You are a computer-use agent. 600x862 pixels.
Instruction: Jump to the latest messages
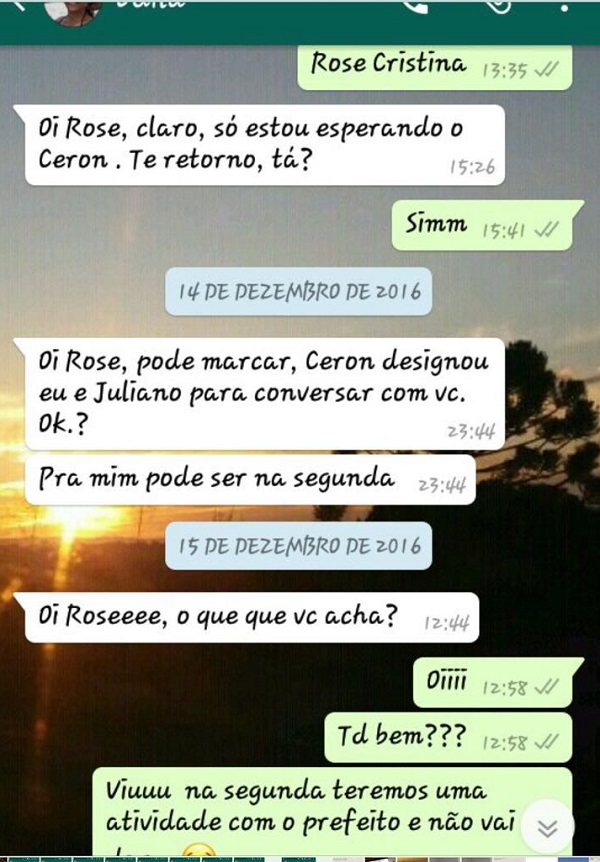point(547,828)
